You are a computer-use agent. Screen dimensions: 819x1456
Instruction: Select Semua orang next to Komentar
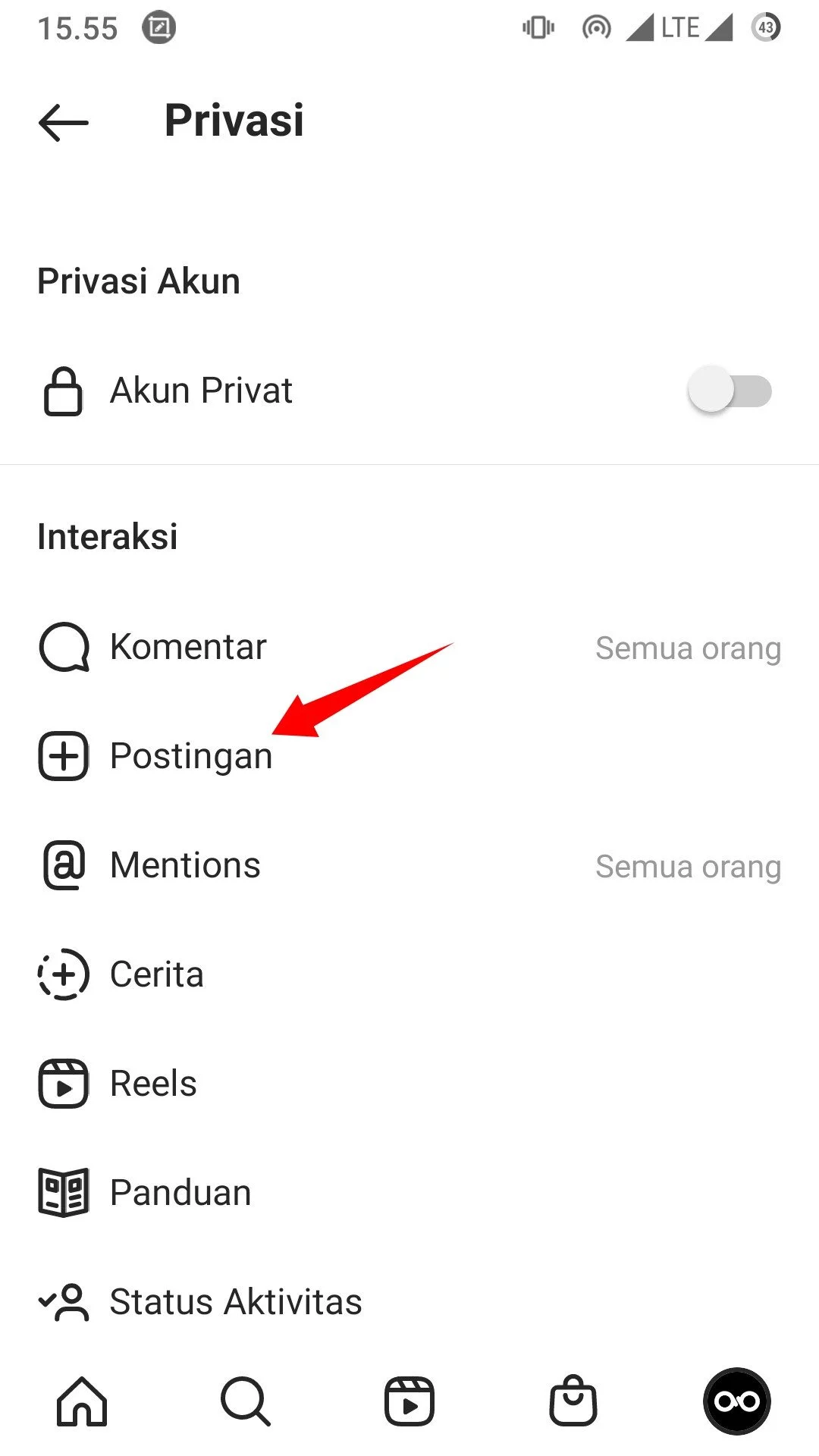(x=687, y=648)
